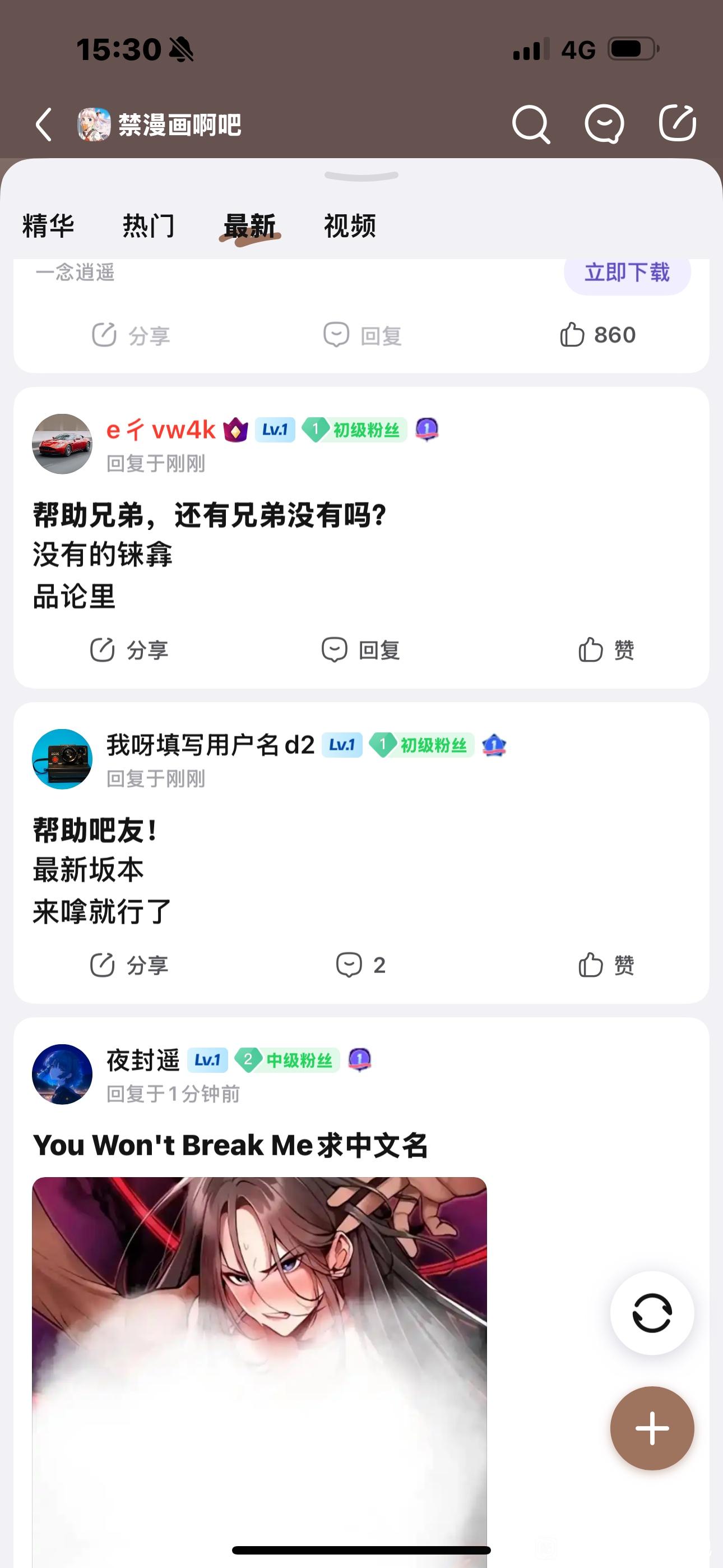Share the 帮助吧友 post
Image resolution: width=723 pixels, height=1568 pixels.
tap(129, 965)
